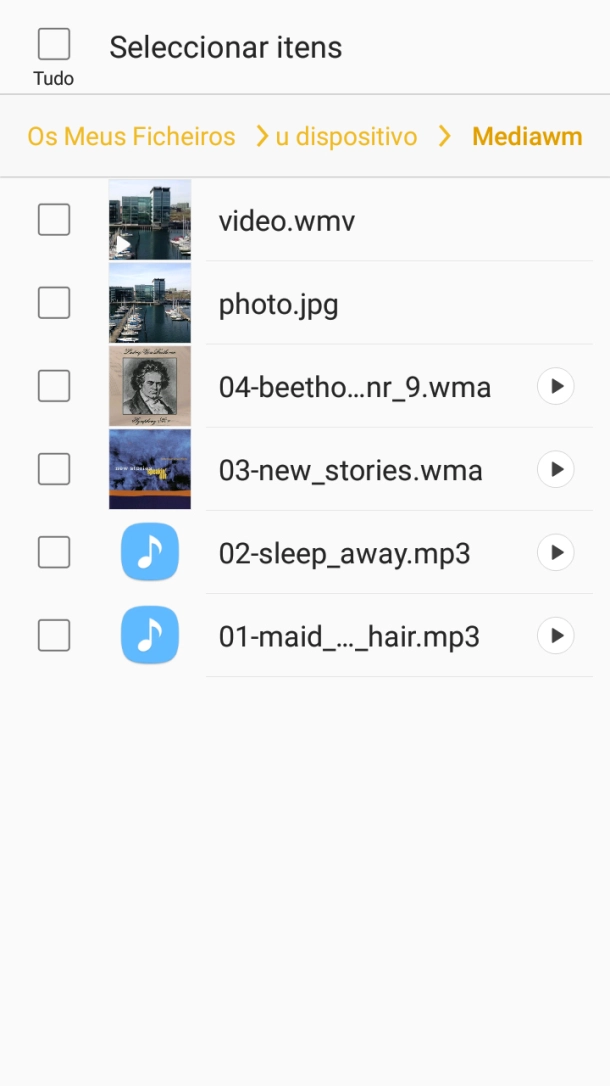Select the 01-maid_…_hair.mp3 checkbox

pyautogui.click(x=54, y=635)
